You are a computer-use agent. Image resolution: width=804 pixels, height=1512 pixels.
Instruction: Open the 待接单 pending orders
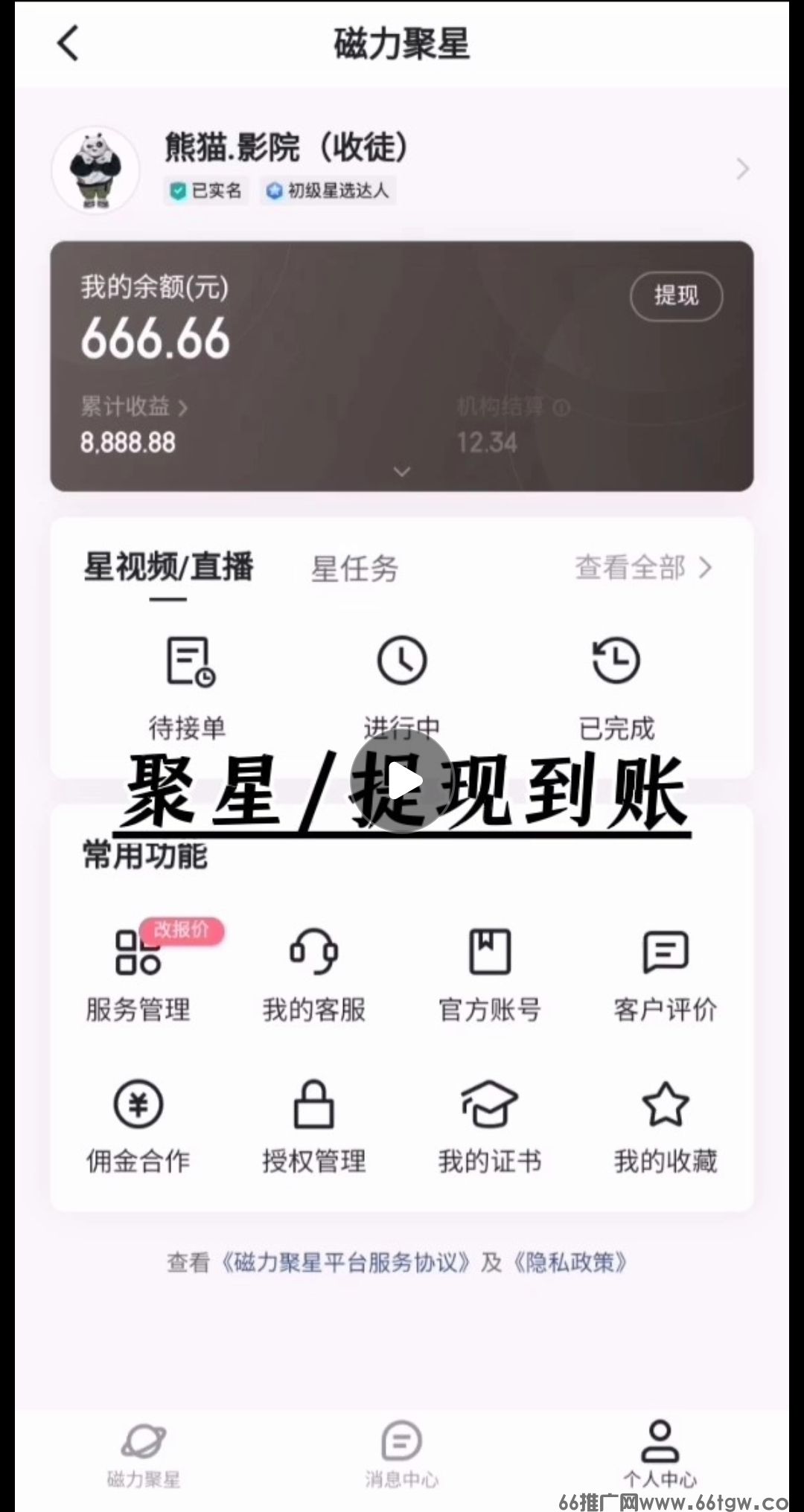click(188, 686)
